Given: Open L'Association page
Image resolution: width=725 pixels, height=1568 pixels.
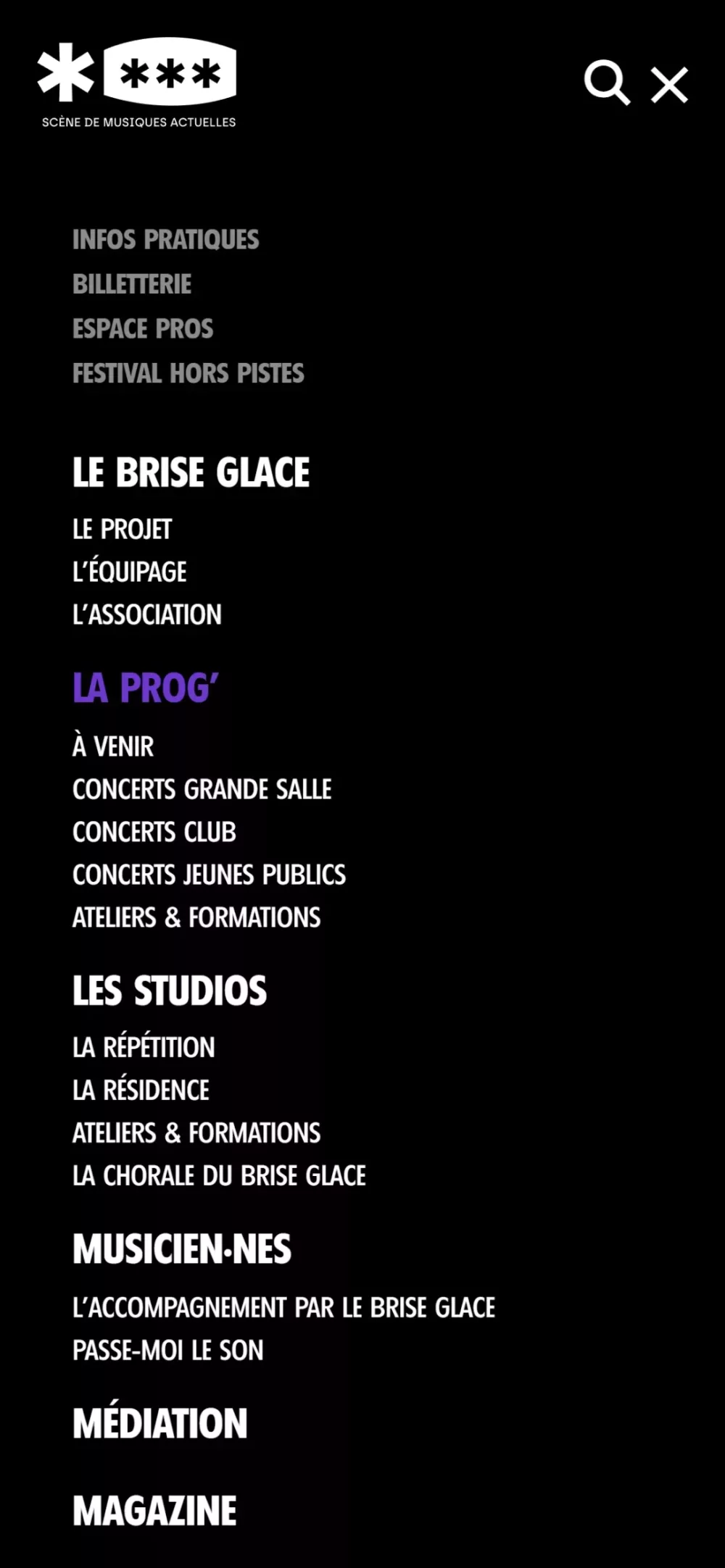Looking at the screenshot, I should tap(146, 614).
